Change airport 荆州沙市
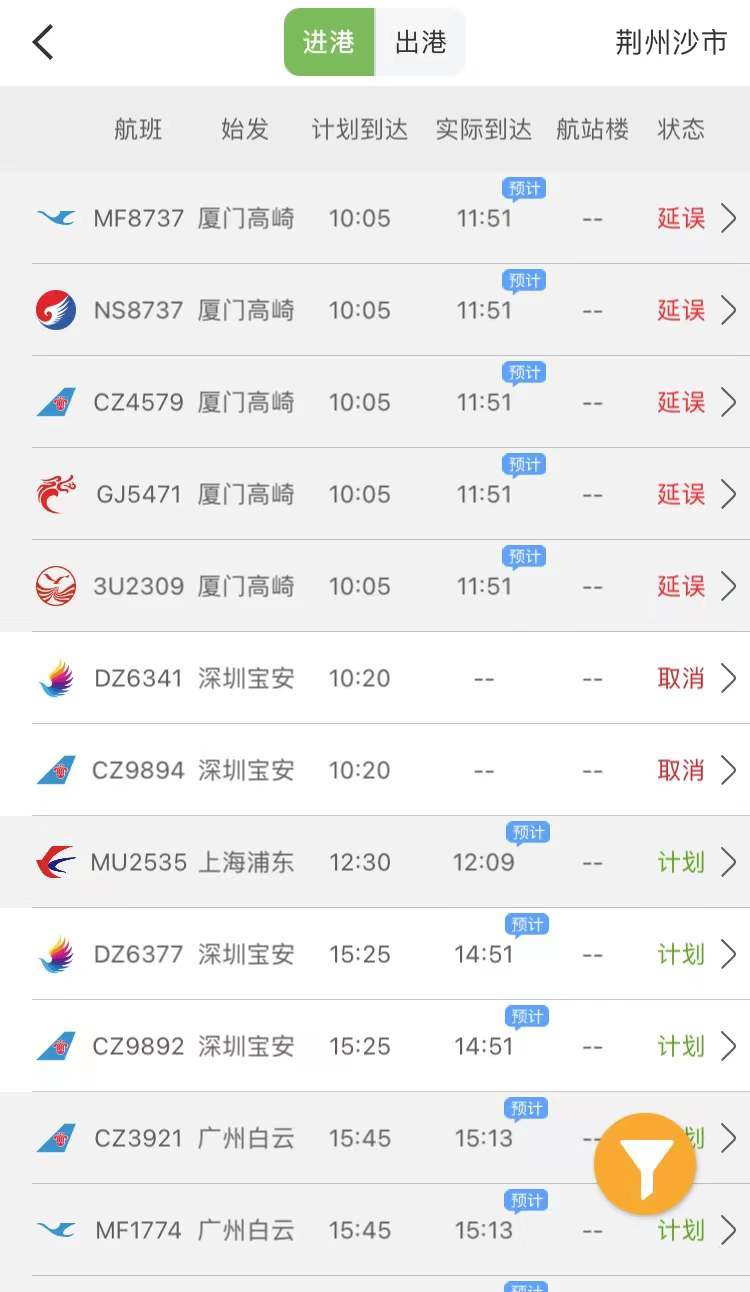The height and width of the screenshot is (1292, 750). click(x=671, y=43)
